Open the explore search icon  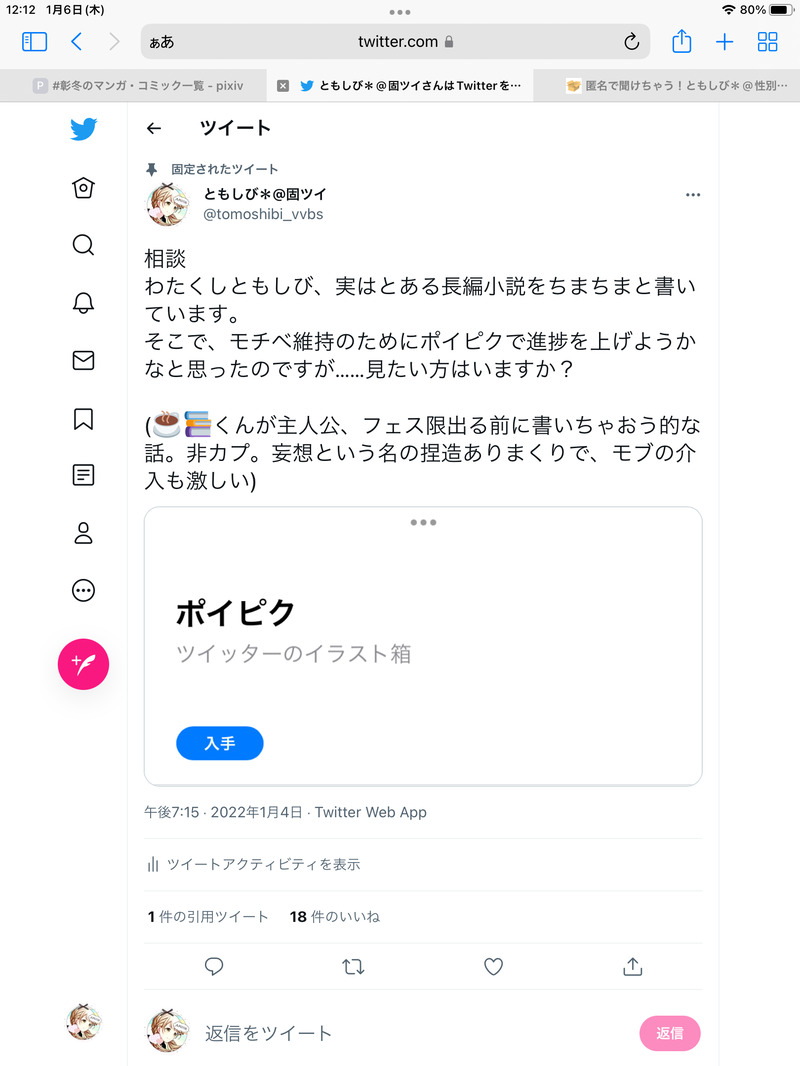tap(84, 245)
